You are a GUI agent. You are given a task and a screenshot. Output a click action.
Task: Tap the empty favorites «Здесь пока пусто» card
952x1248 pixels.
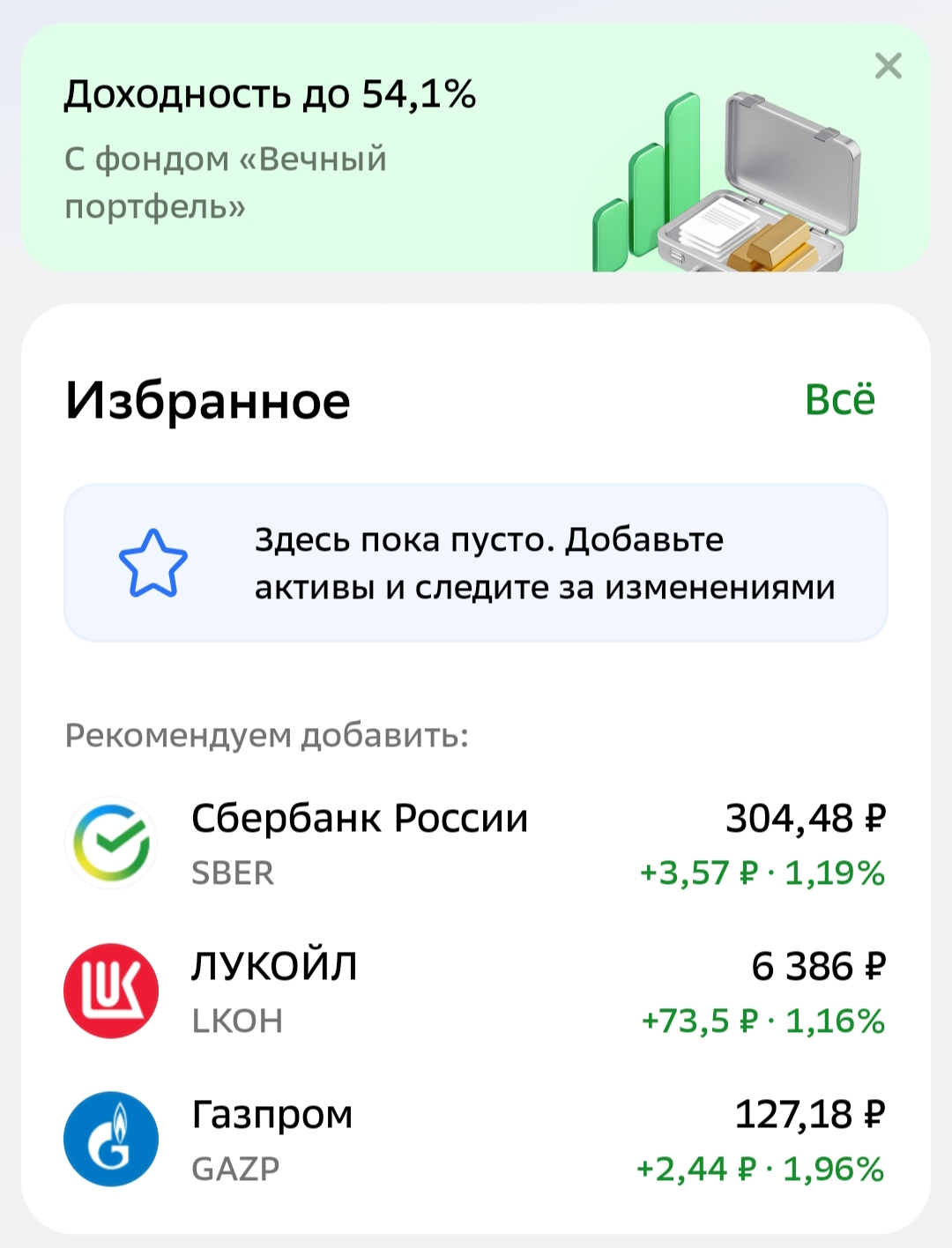pos(476,563)
